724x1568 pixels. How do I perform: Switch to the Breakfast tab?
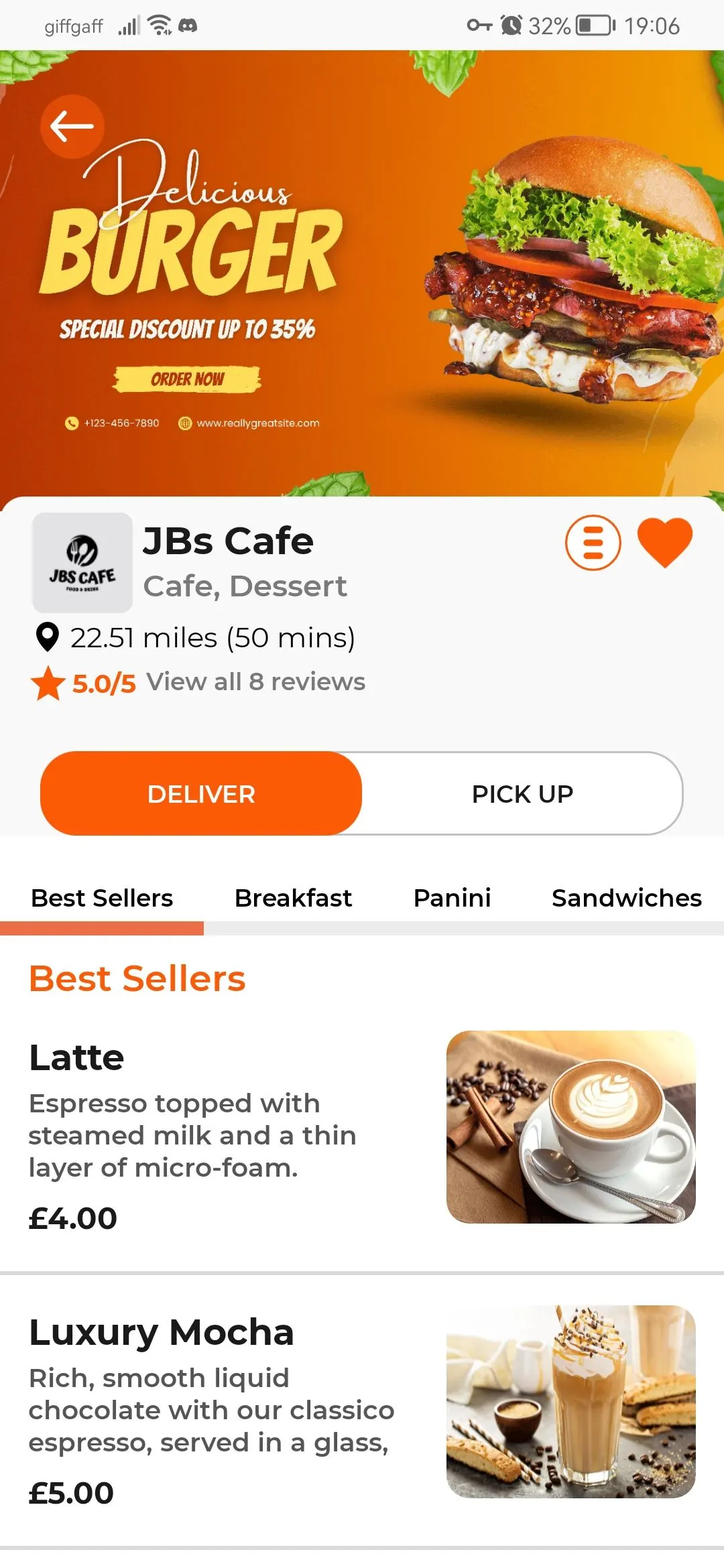[293, 898]
